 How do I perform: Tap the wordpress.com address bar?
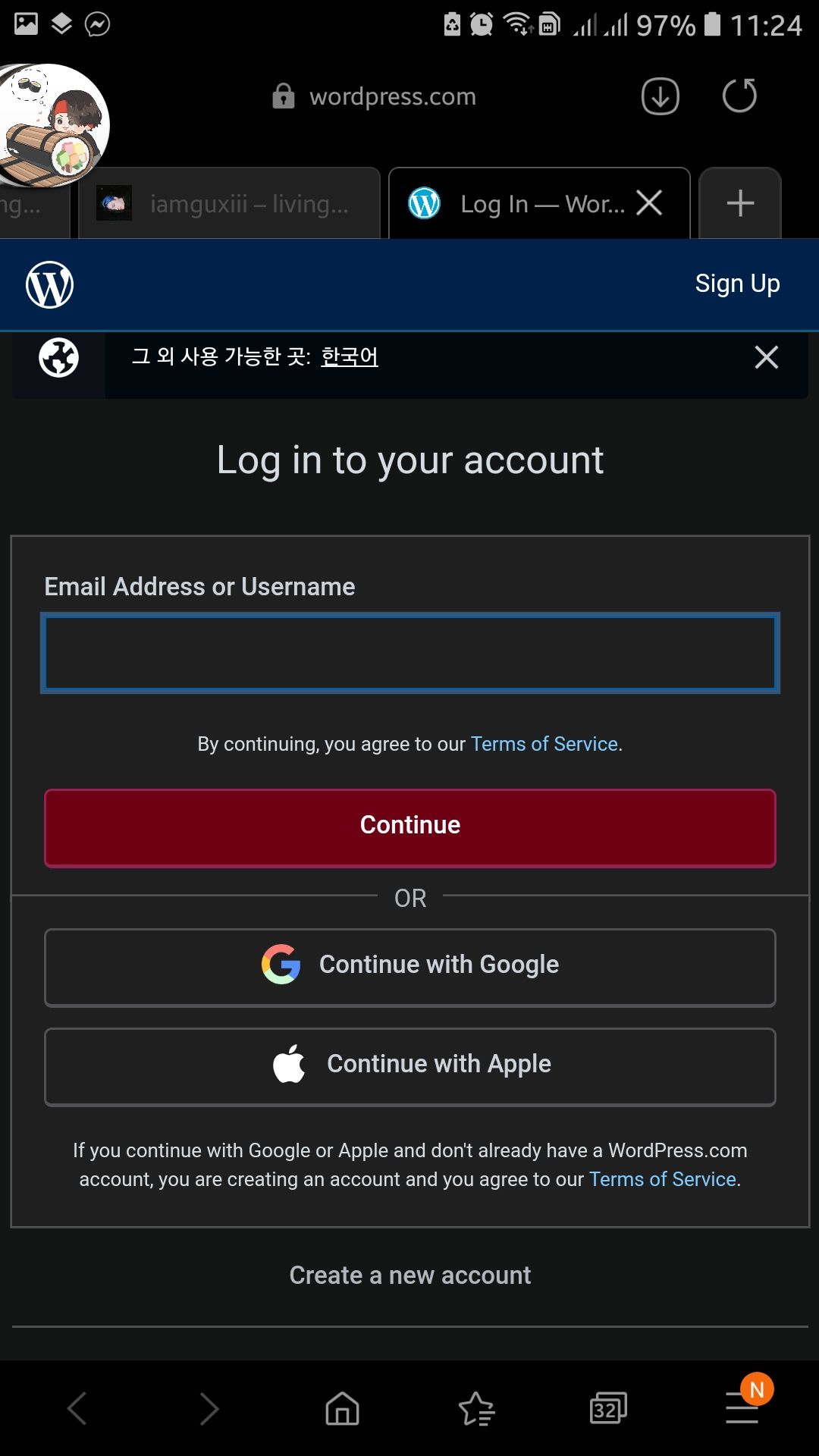391,97
